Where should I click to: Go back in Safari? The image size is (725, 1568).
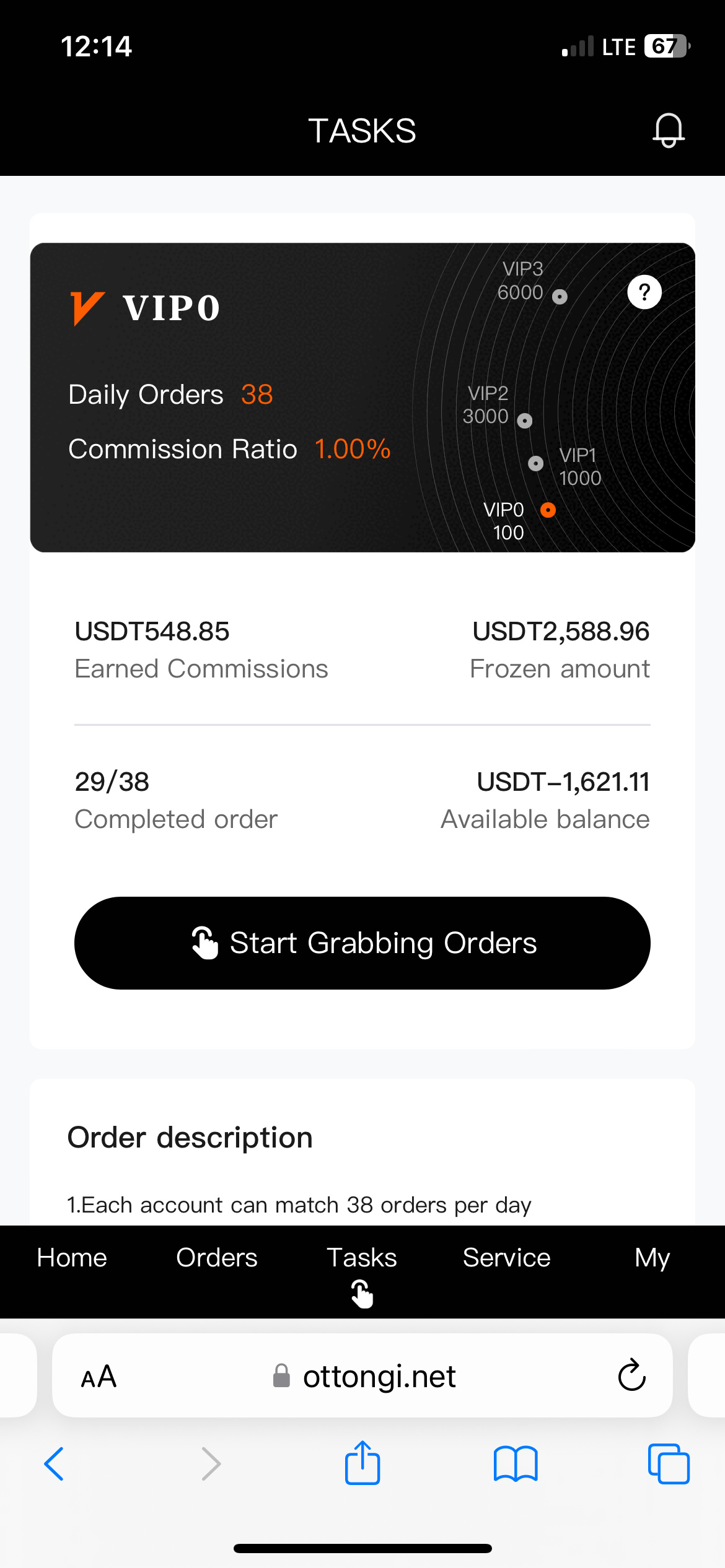tap(54, 1464)
